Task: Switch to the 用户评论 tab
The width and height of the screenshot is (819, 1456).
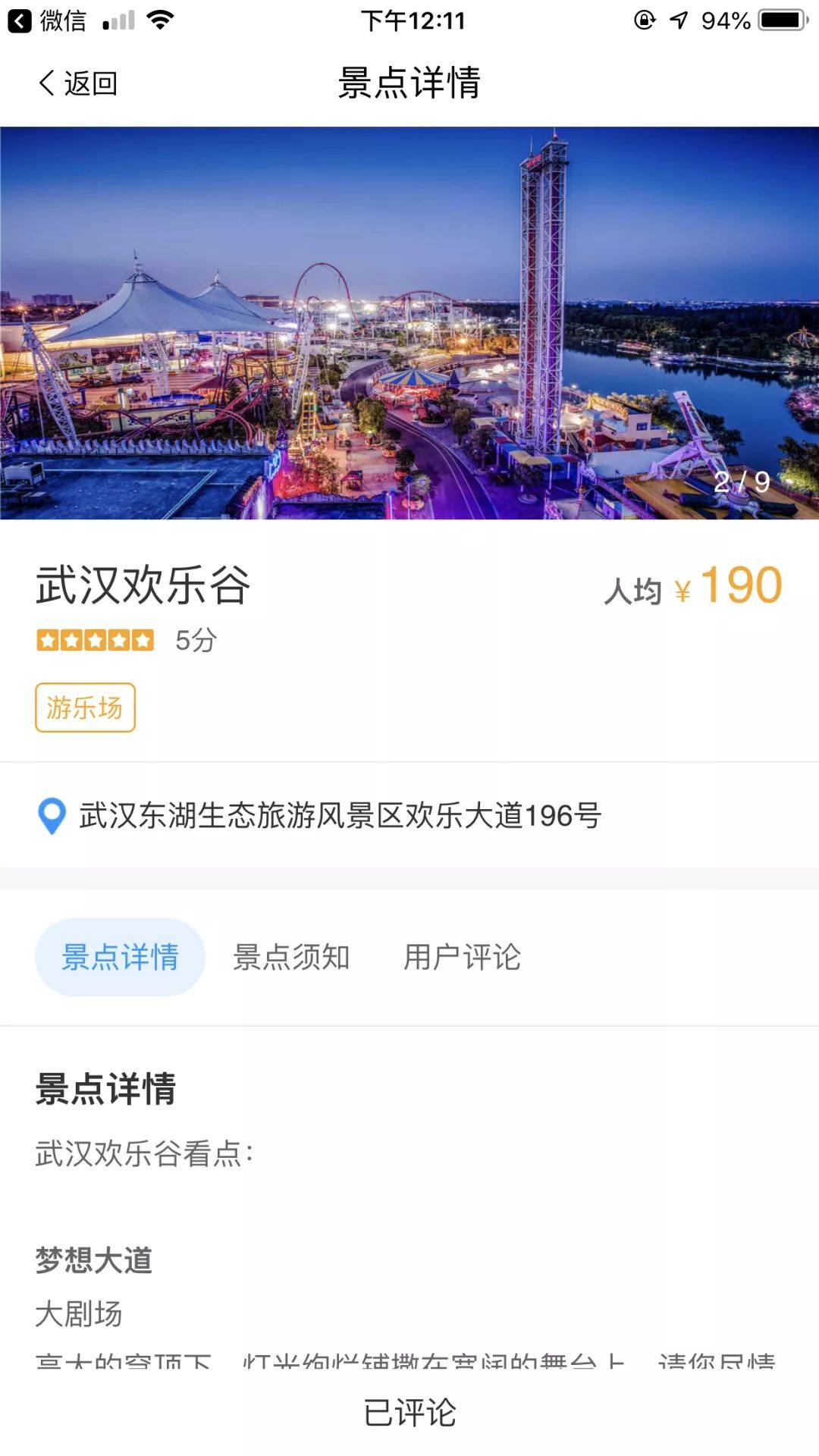Action: [462, 958]
